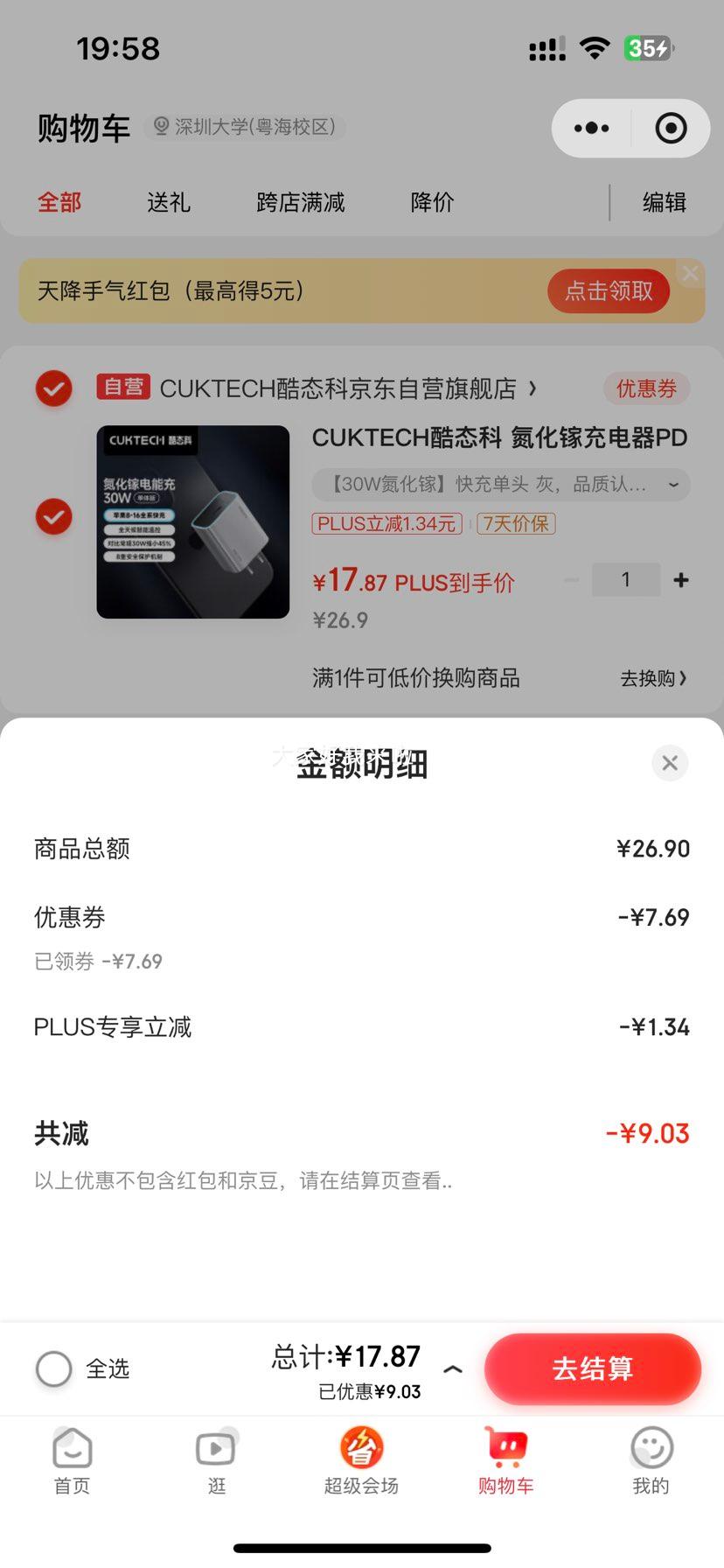The width and height of the screenshot is (724, 1568).
Task: Expand the CUKTECH store page via its arrow
Action: [532, 388]
